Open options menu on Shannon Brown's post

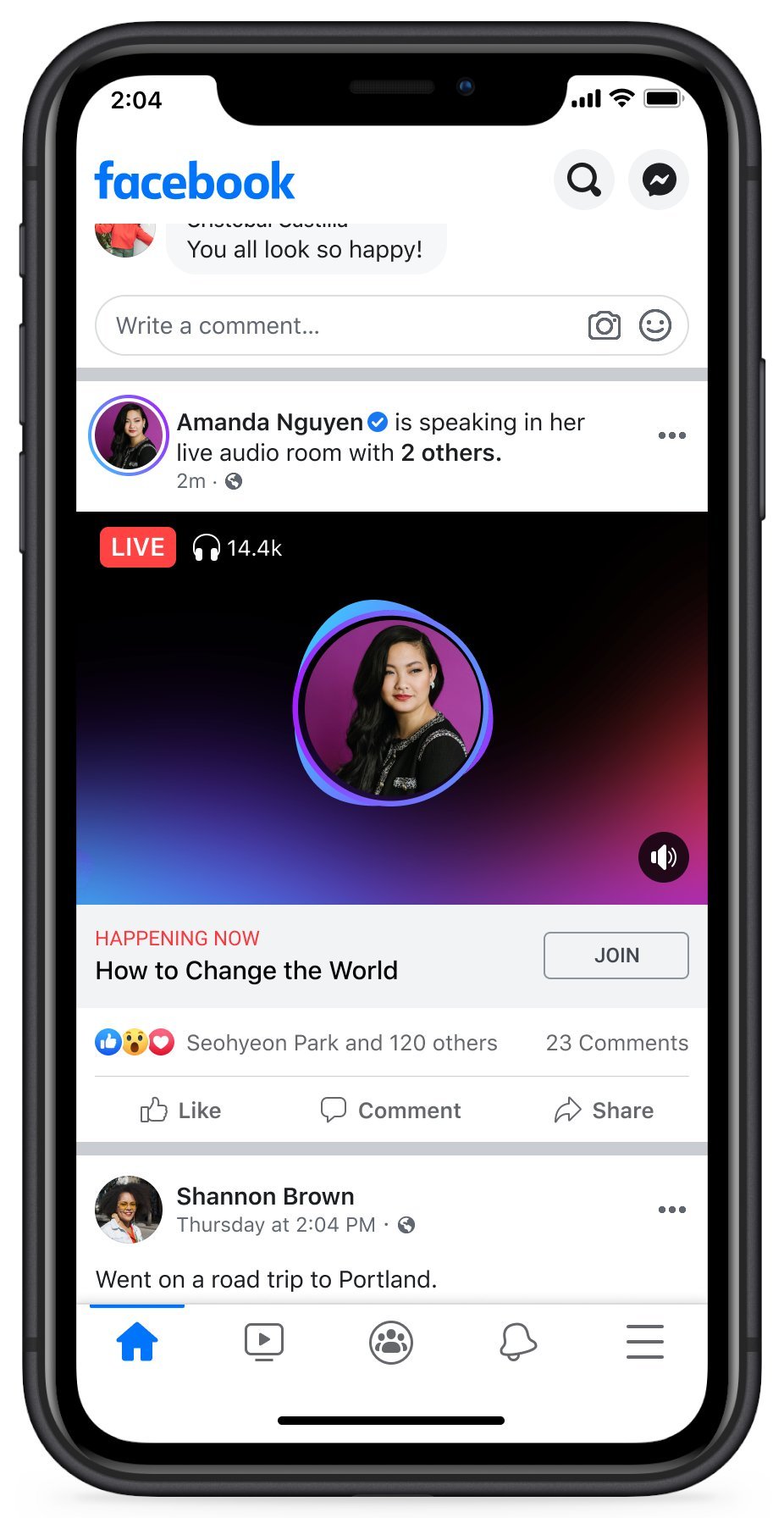click(672, 1210)
